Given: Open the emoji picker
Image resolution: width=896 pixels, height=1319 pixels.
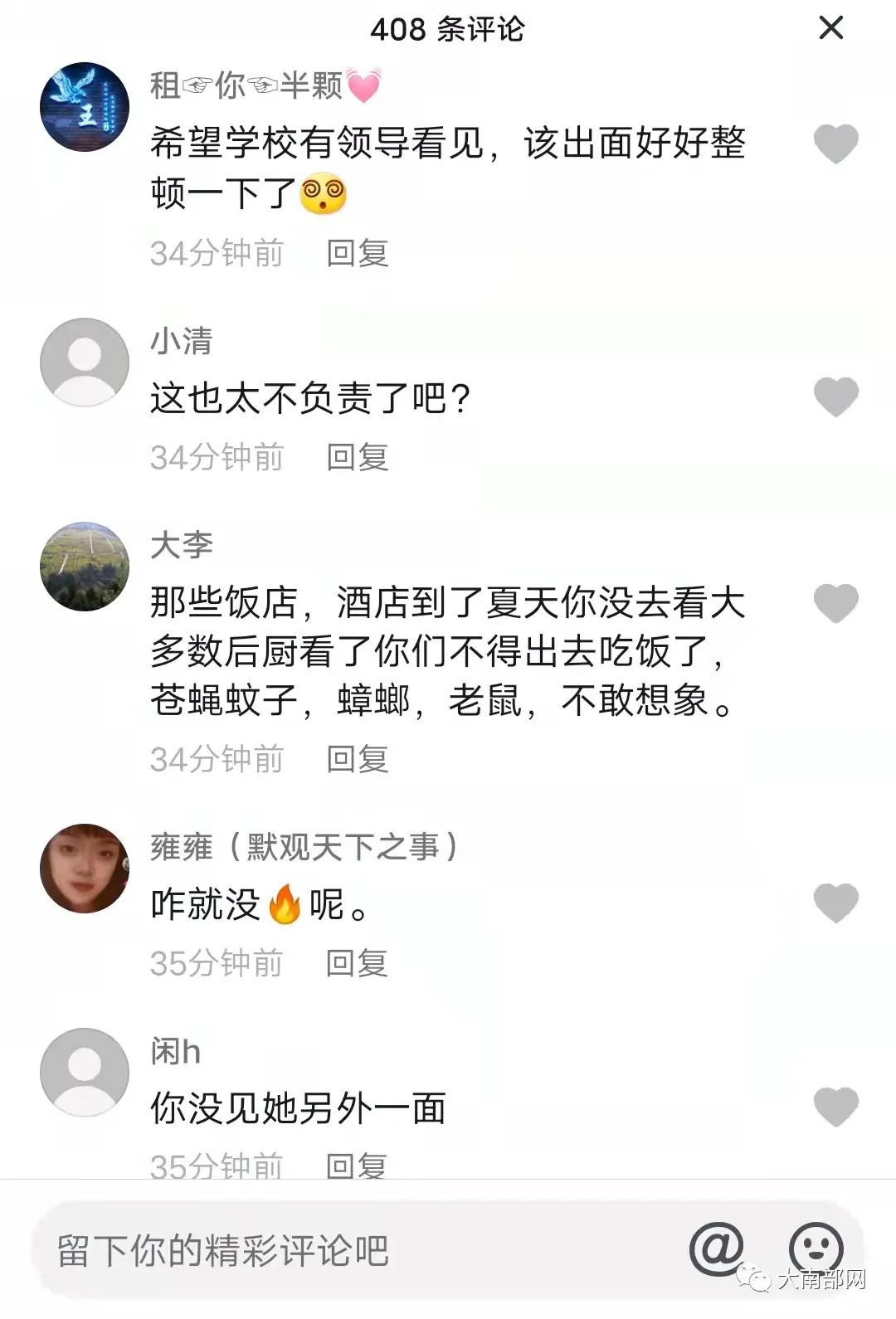Looking at the screenshot, I should click(816, 1248).
